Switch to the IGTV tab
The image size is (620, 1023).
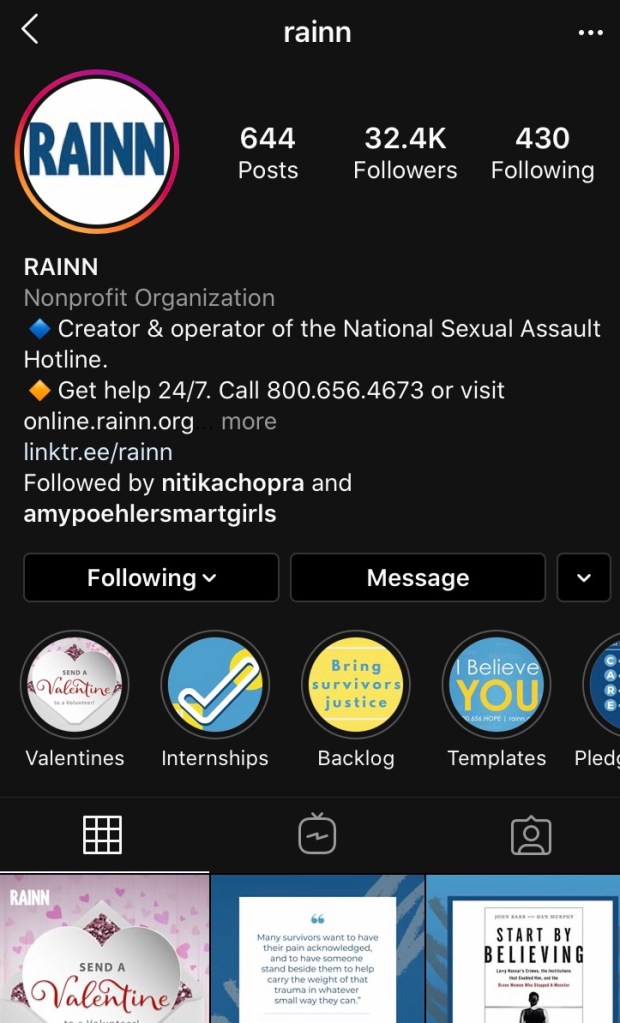click(317, 834)
